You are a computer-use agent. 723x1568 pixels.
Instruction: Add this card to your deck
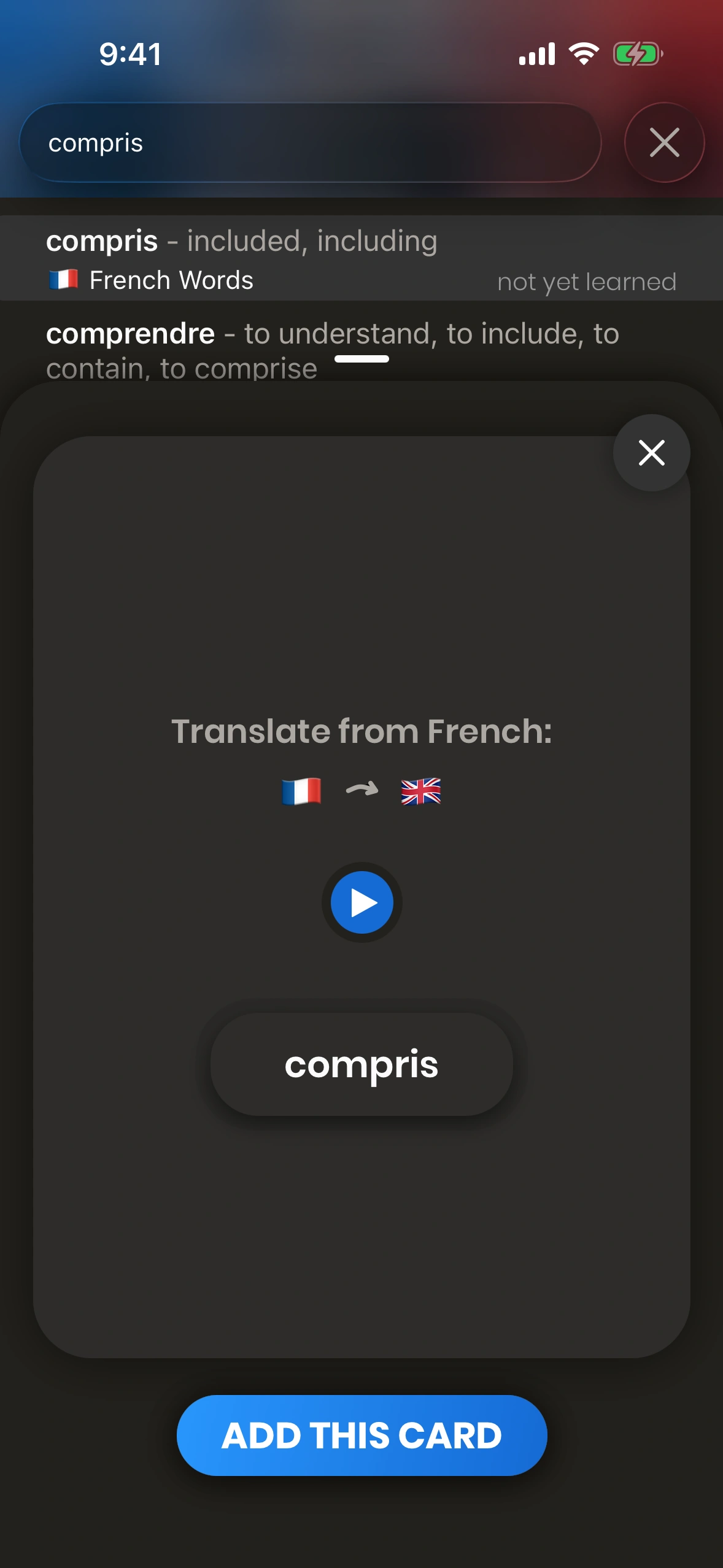click(361, 1435)
